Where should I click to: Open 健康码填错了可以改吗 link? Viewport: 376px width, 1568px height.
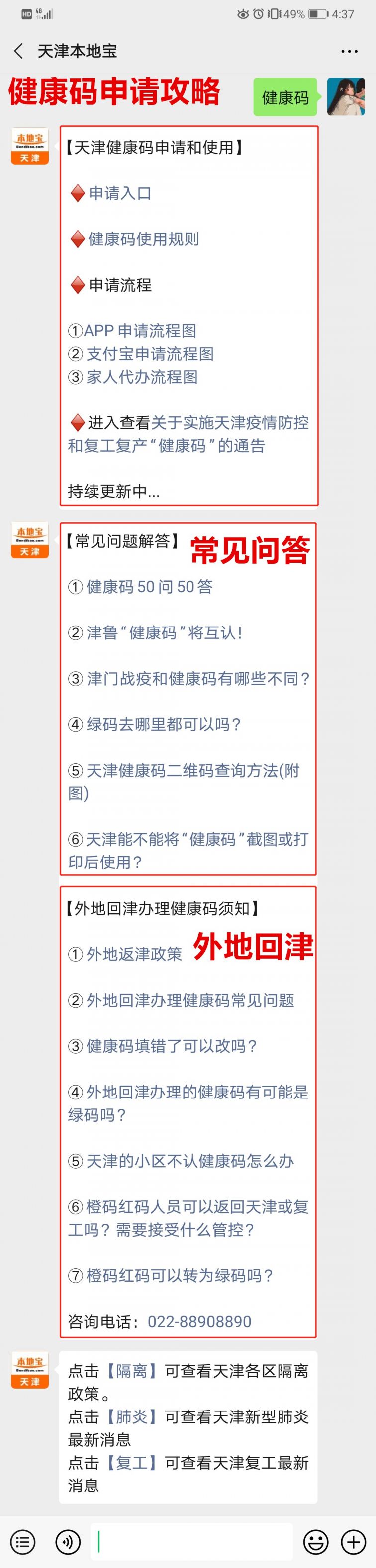tap(171, 1046)
